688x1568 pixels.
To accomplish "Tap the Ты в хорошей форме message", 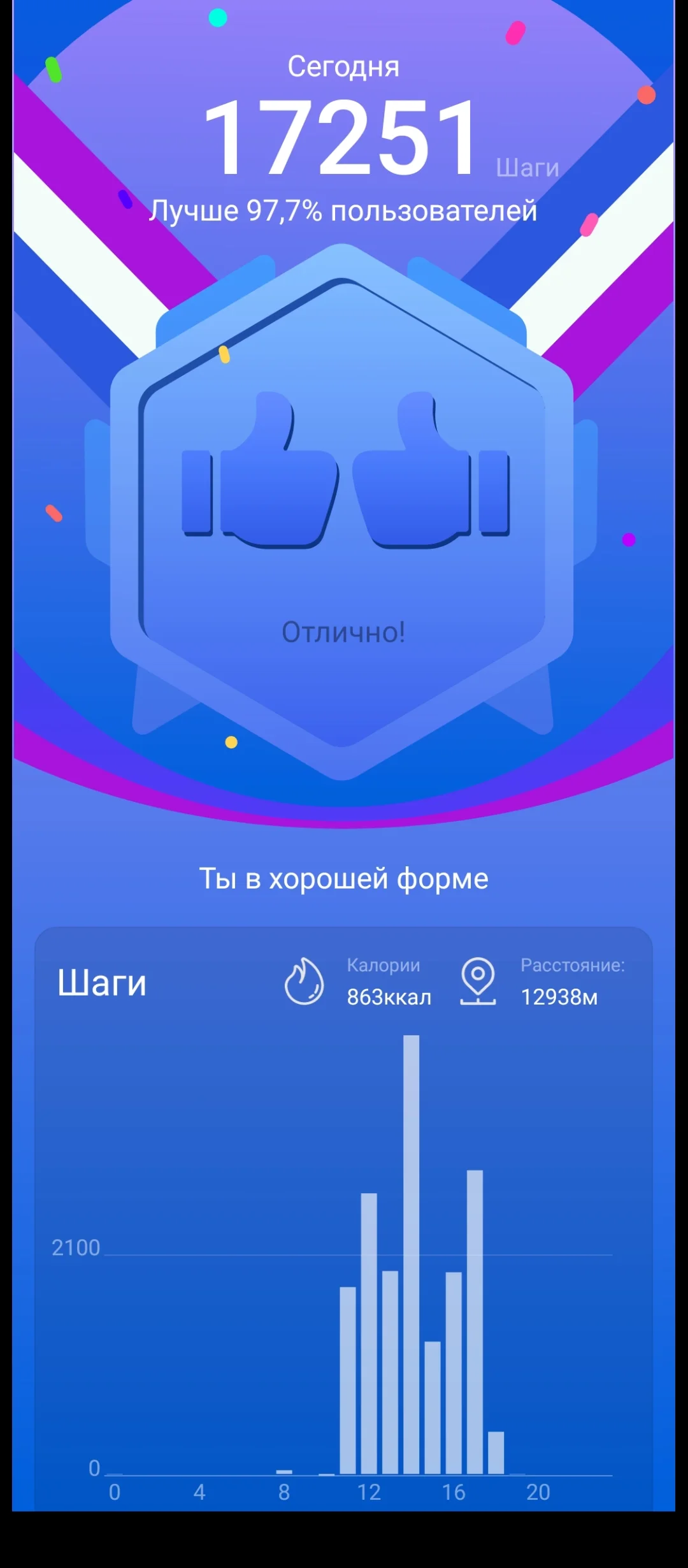I will [343, 878].
